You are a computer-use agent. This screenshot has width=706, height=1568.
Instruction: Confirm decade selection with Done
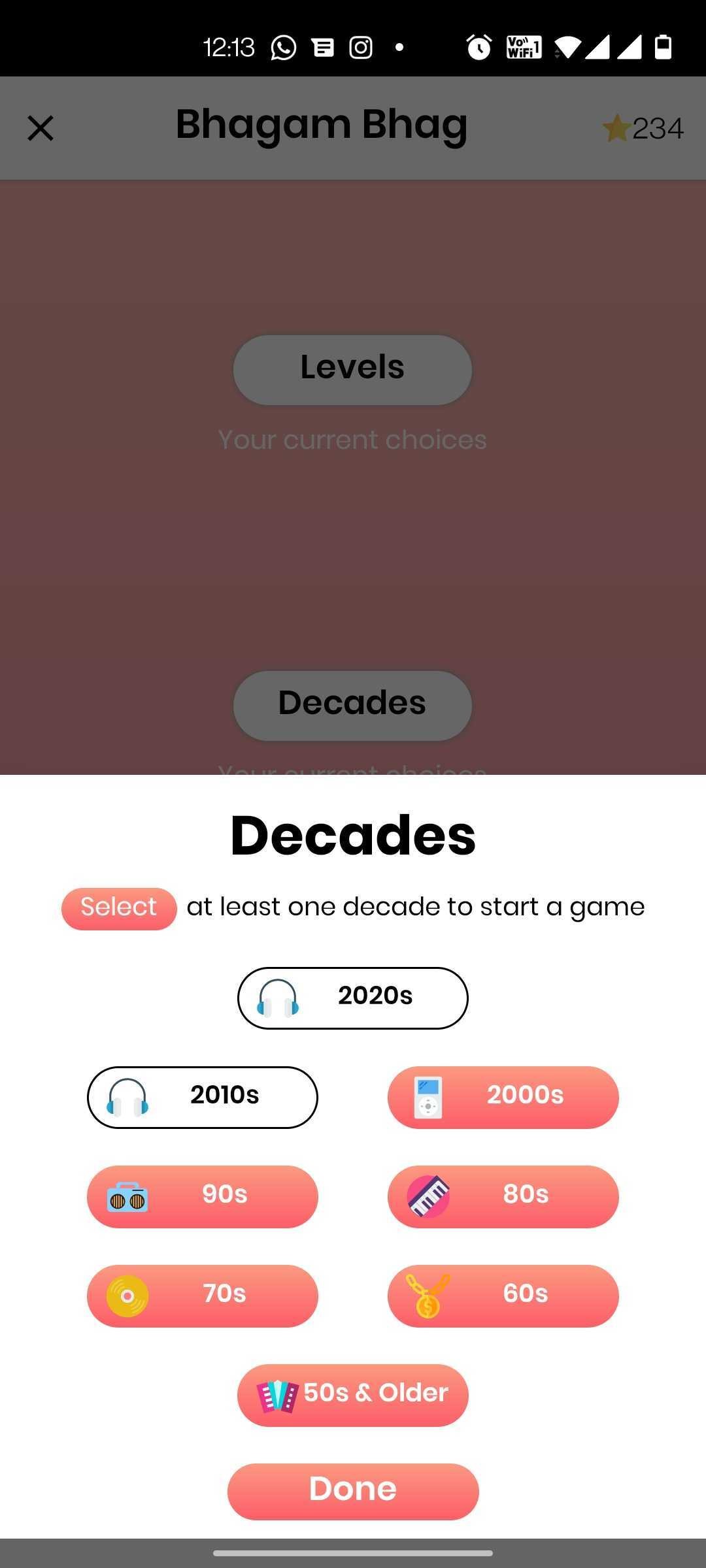coord(352,1491)
